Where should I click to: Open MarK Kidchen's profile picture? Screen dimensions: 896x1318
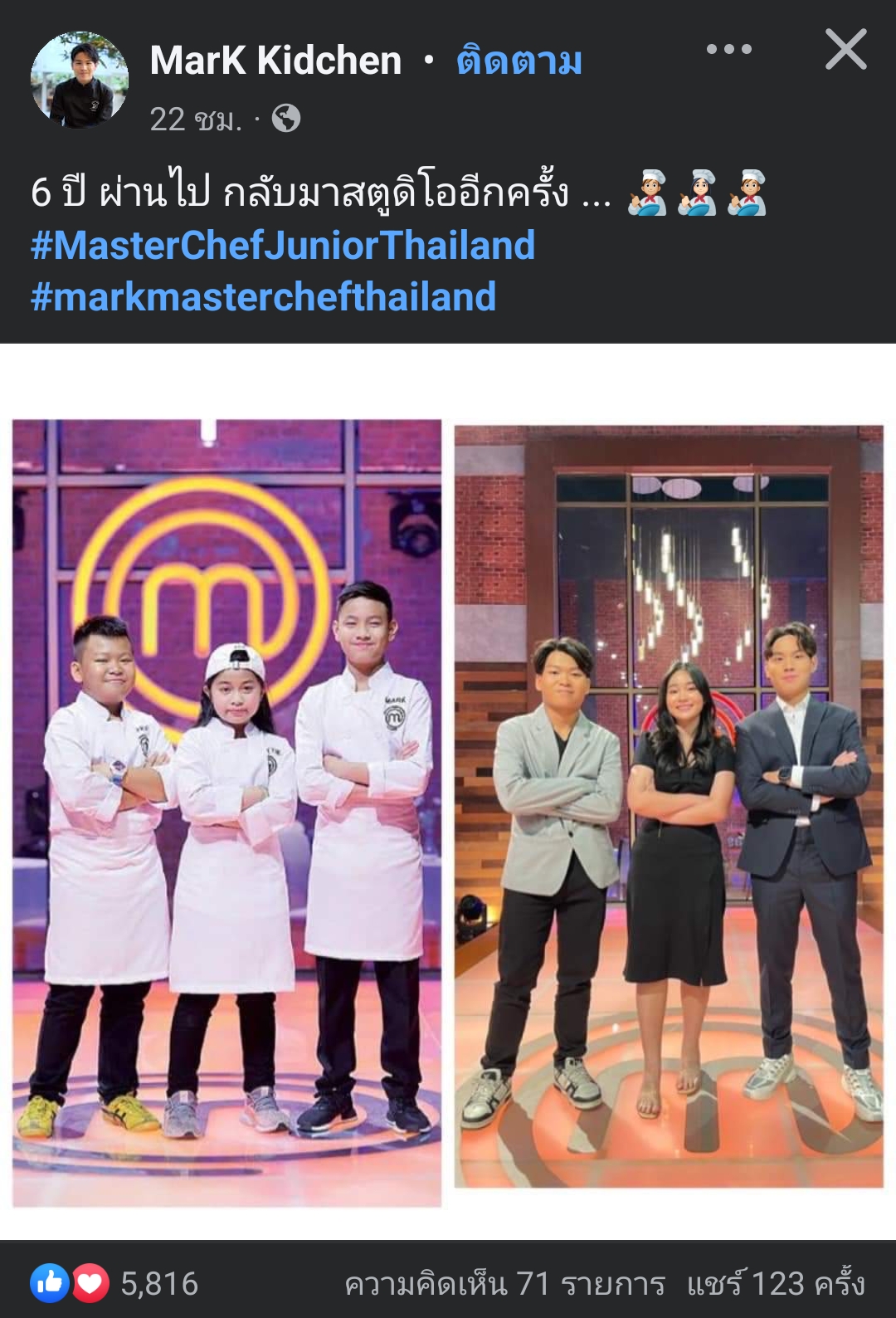click(80, 81)
